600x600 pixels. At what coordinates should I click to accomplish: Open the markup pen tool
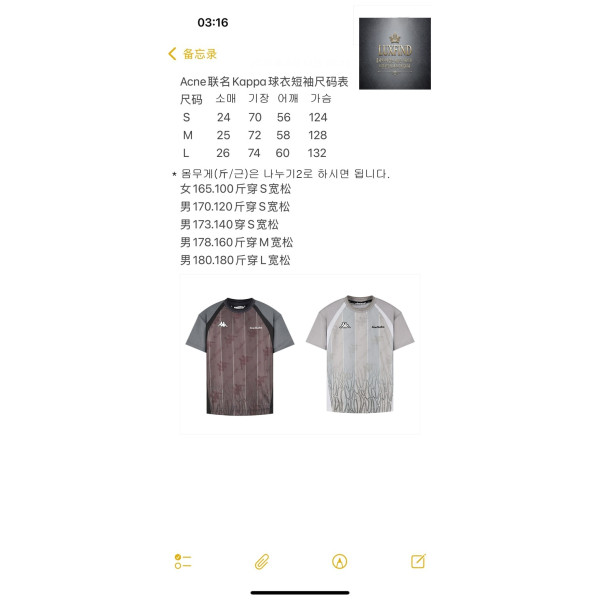(x=339, y=562)
